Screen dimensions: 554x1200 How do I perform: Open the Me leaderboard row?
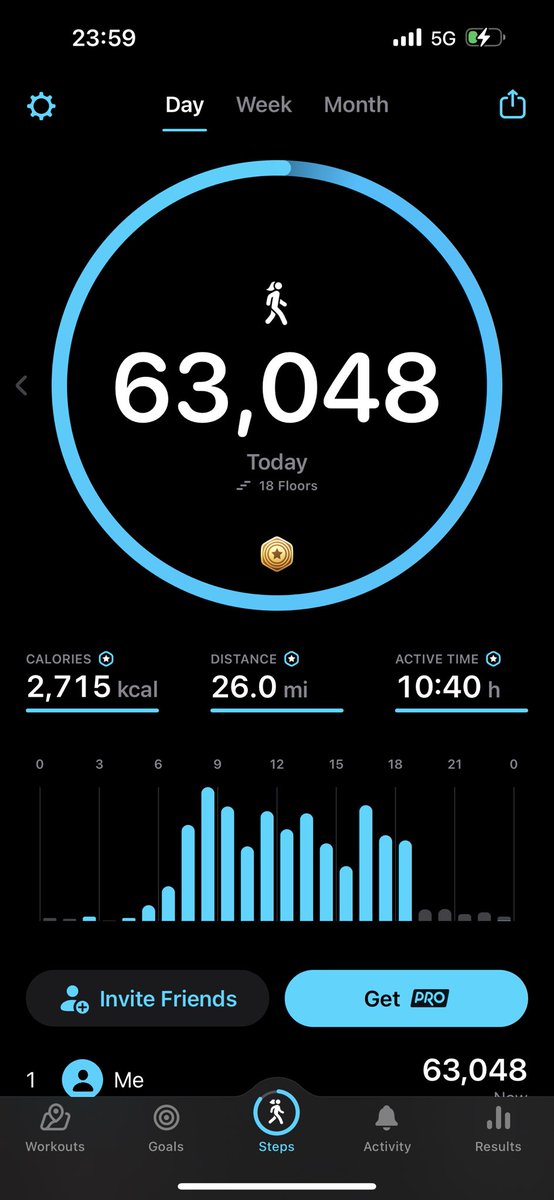tap(277, 1077)
